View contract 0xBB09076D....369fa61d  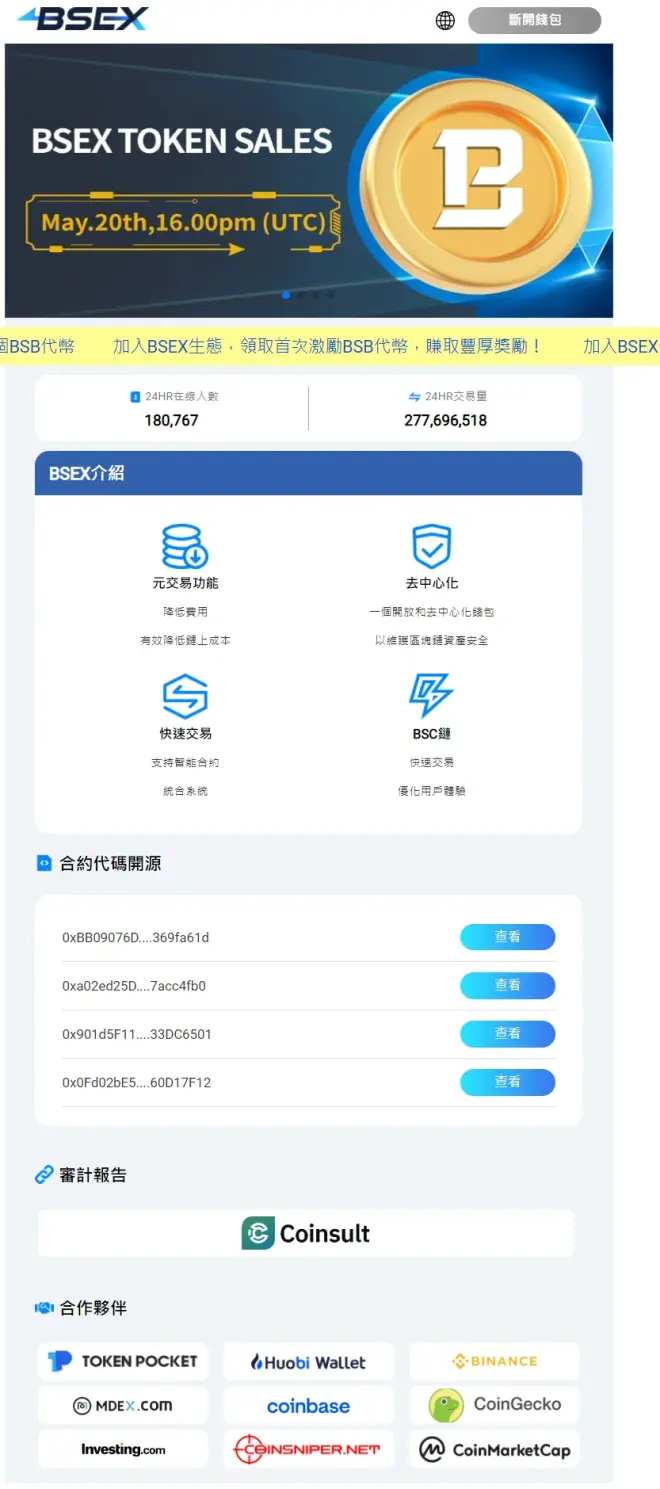[x=507, y=937]
